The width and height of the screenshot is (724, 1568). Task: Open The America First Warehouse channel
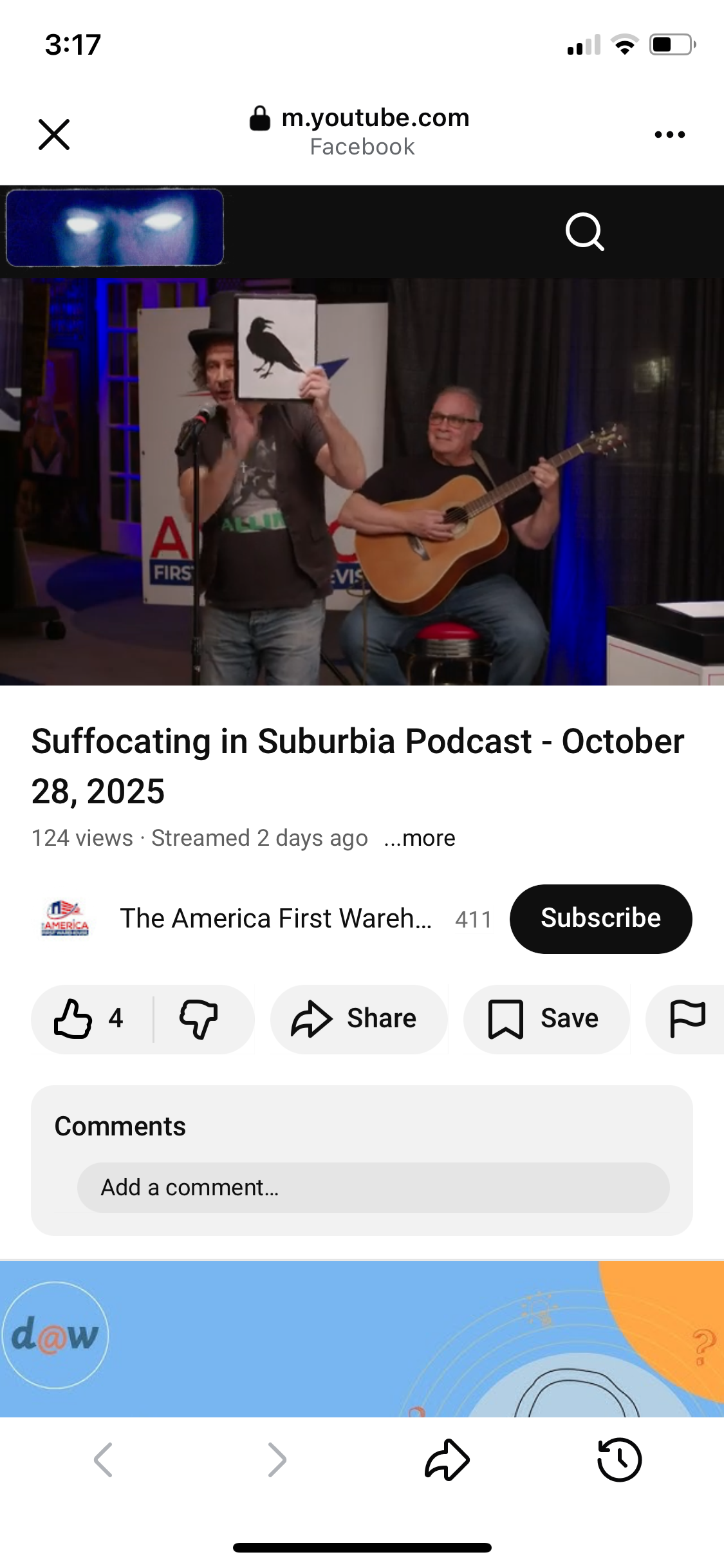[x=275, y=919]
